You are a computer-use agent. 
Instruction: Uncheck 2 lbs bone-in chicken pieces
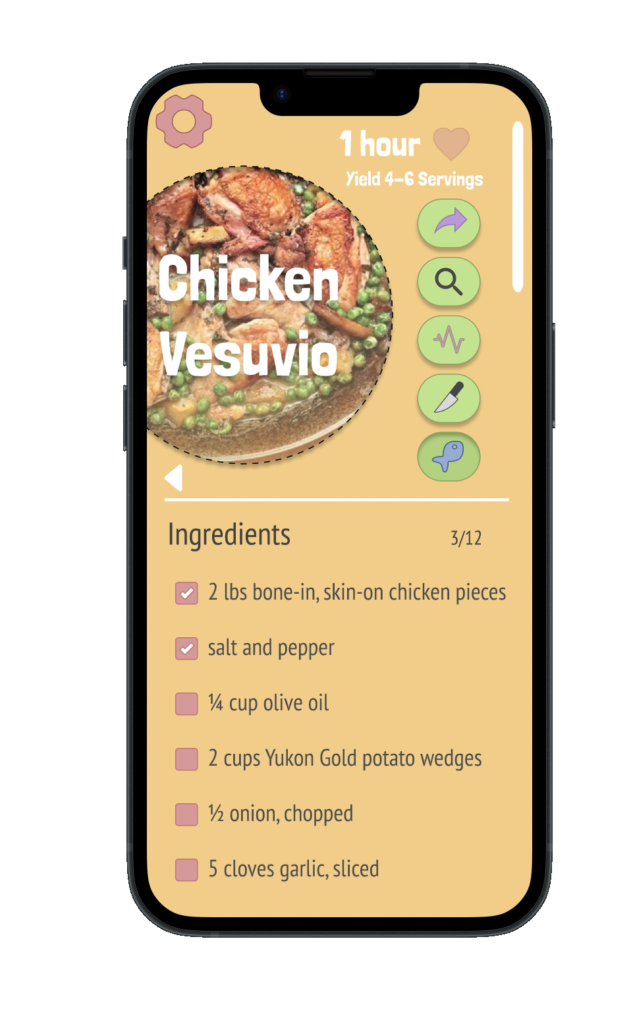pos(187,593)
